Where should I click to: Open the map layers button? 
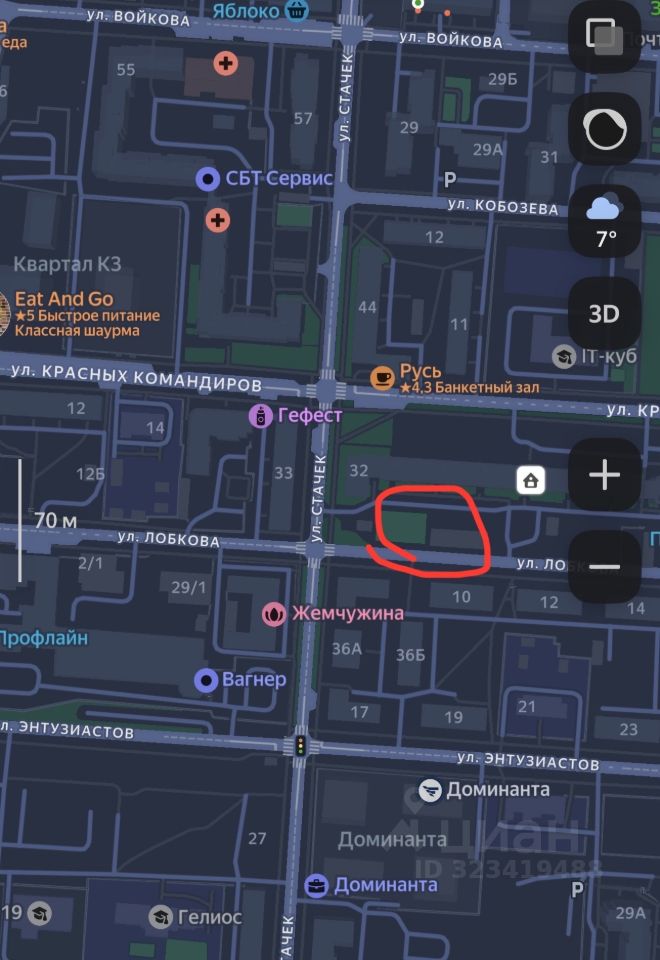[x=604, y=36]
